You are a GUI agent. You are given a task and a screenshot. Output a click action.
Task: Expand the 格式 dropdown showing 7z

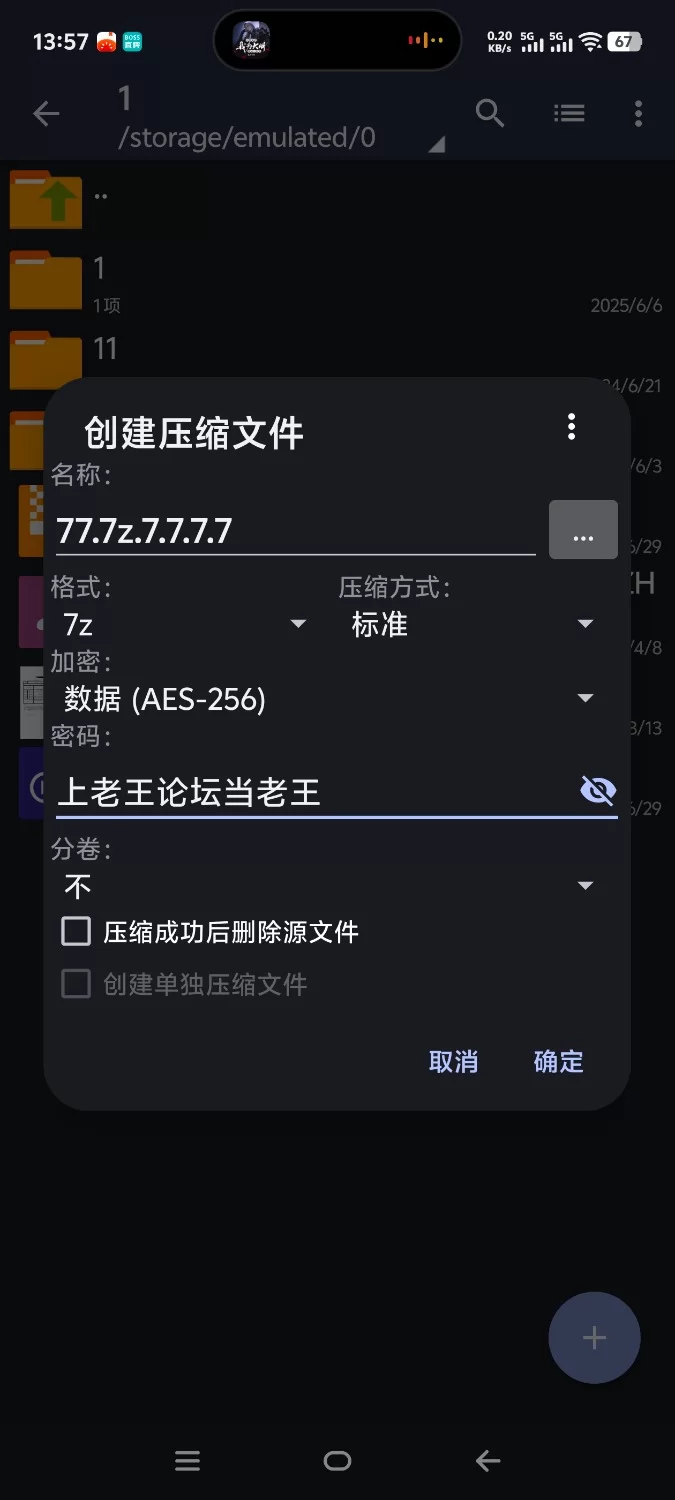[x=185, y=625]
